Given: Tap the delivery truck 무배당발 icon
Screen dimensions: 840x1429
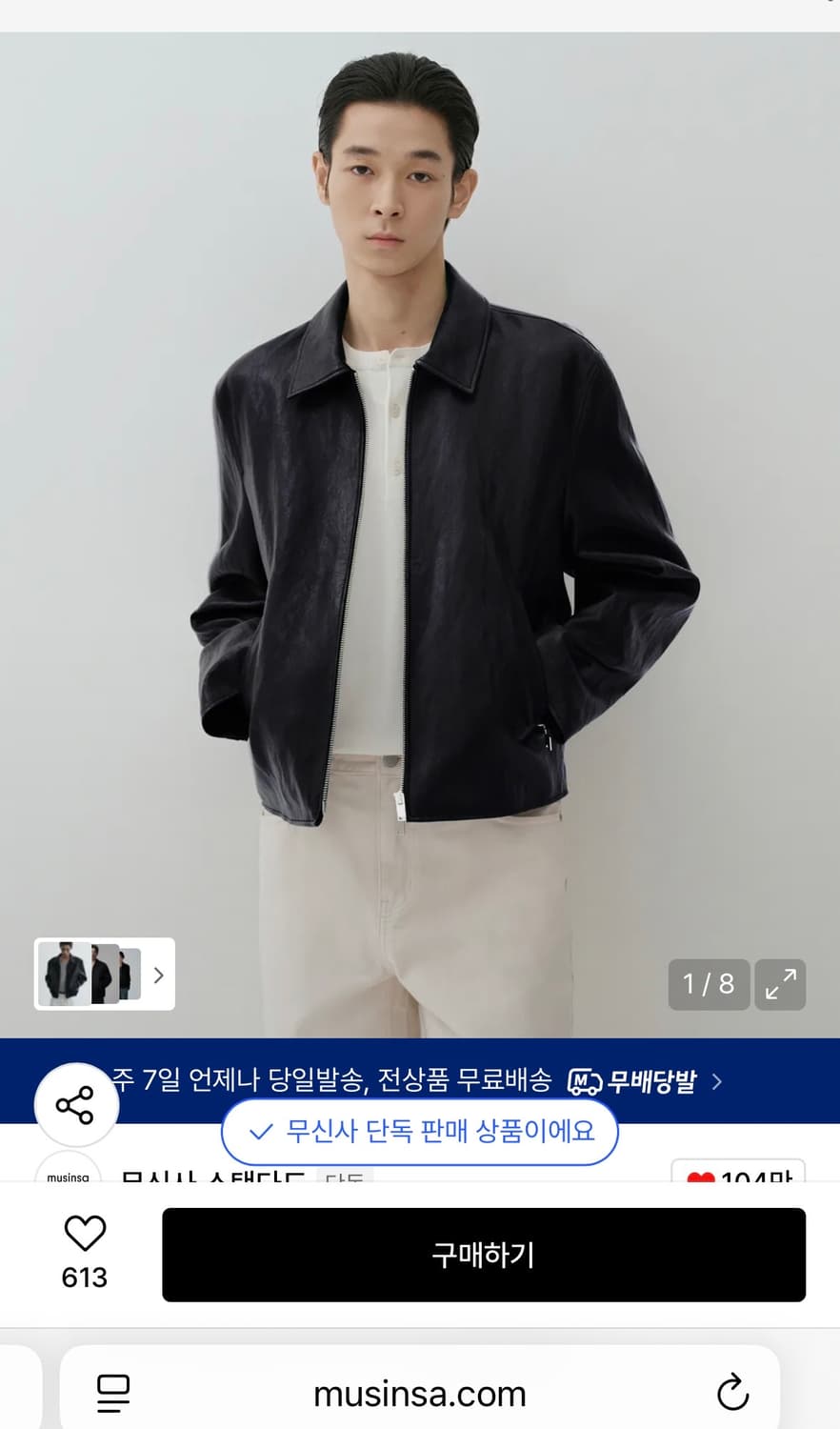Looking at the screenshot, I should click(583, 1082).
